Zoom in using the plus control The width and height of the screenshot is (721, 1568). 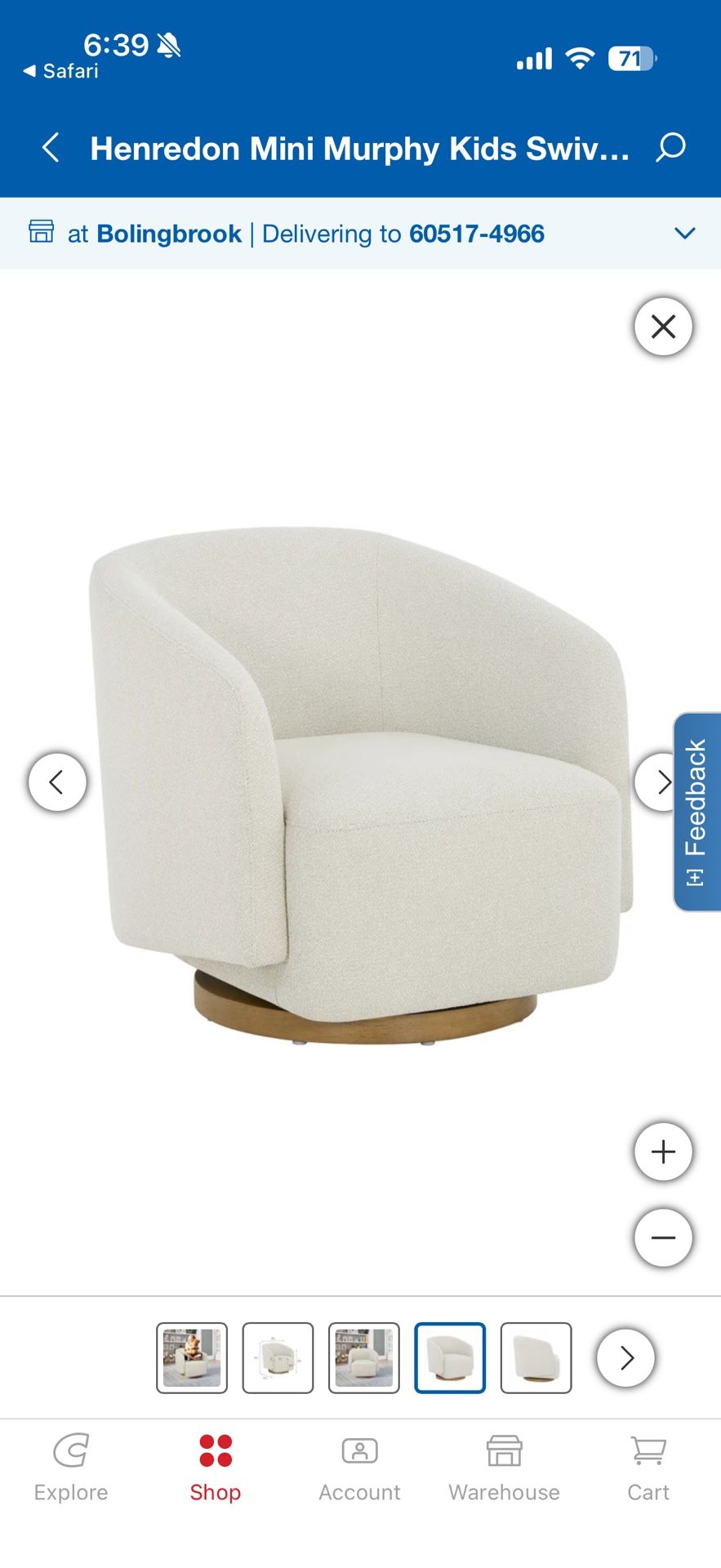click(663, 1151)
